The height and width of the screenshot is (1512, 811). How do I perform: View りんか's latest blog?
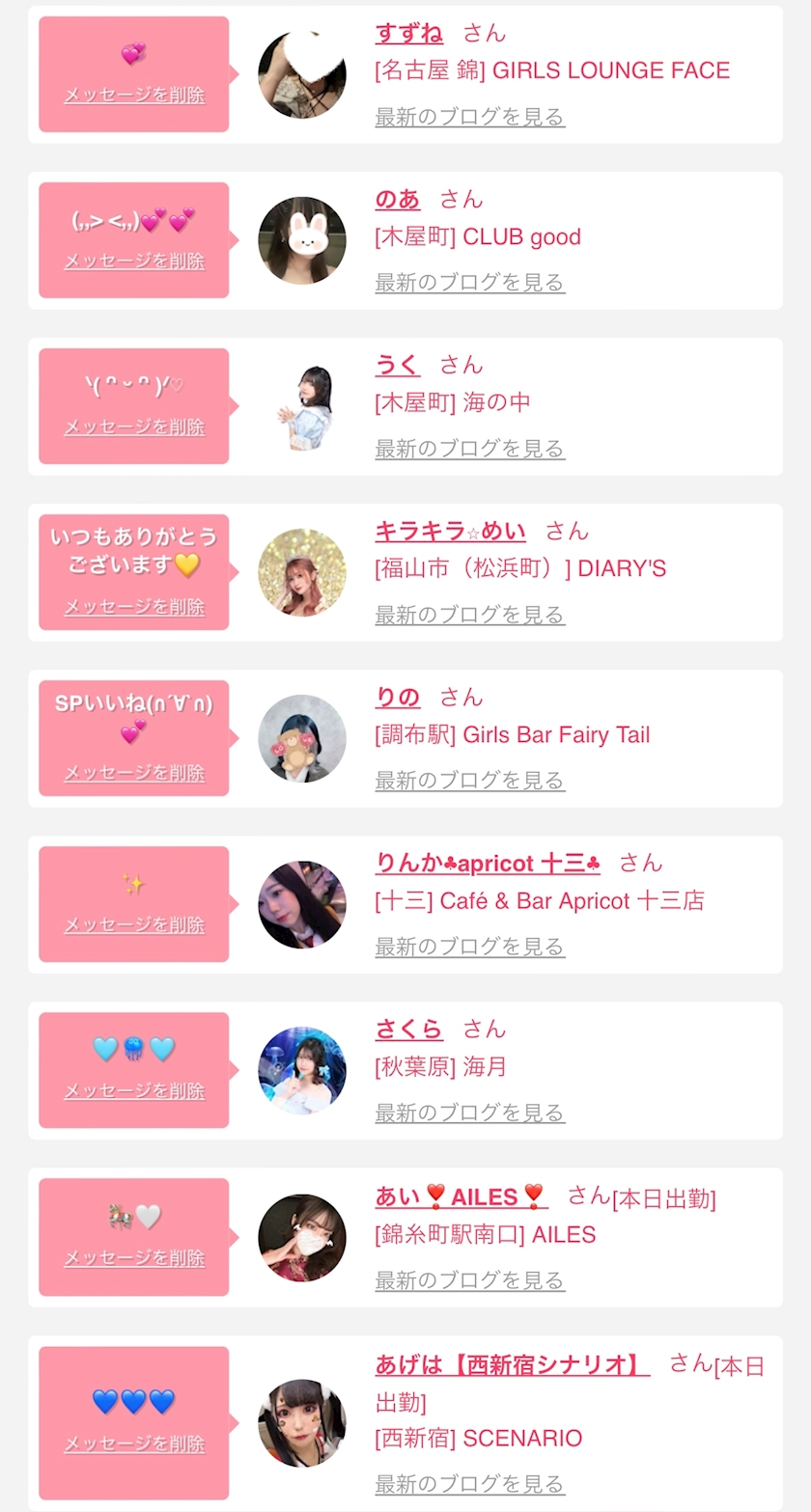point(469,947)
